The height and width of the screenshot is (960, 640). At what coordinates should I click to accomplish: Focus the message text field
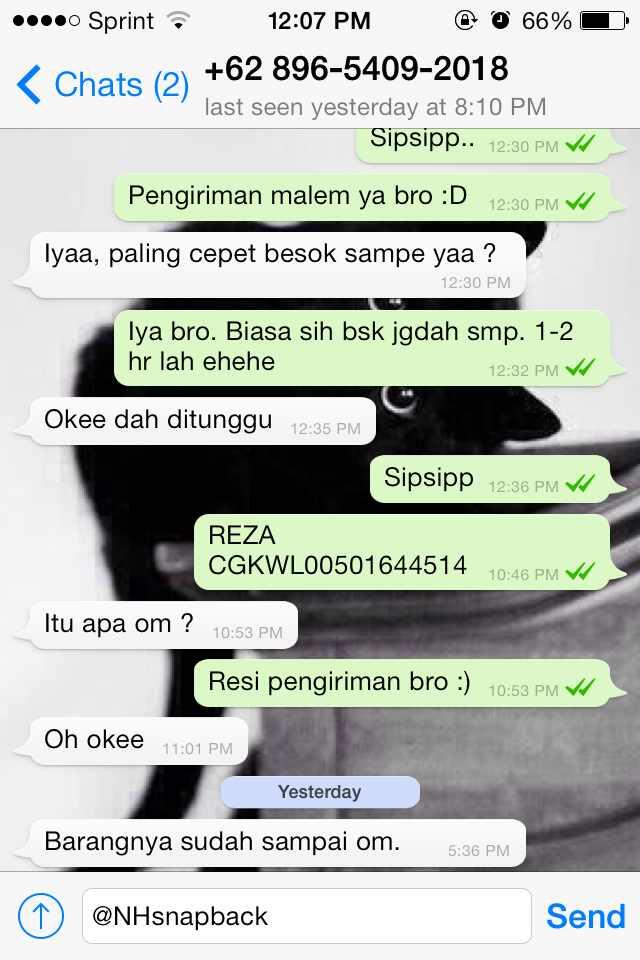[x=306, y=915]
